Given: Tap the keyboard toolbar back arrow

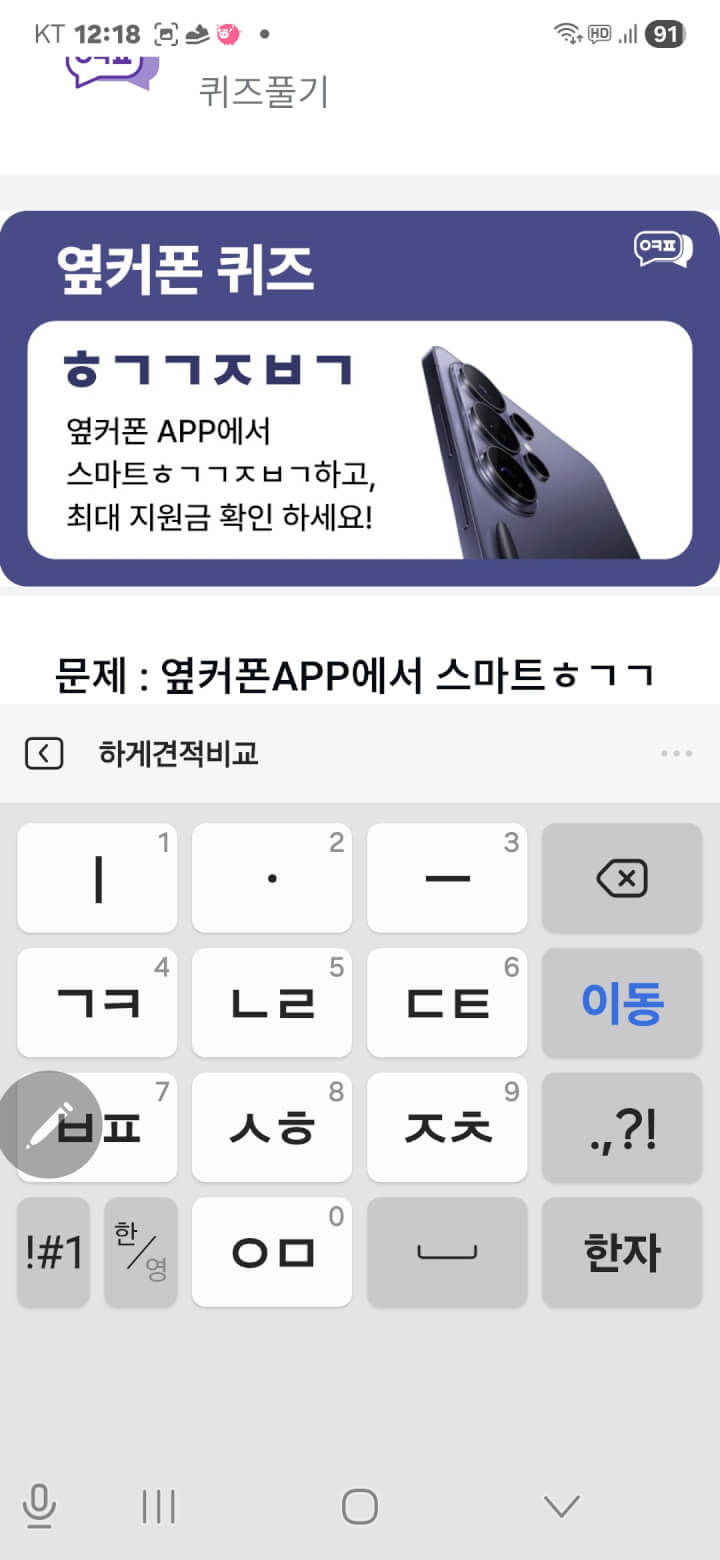Looking at the screenshot, I should tap(44, 754).
